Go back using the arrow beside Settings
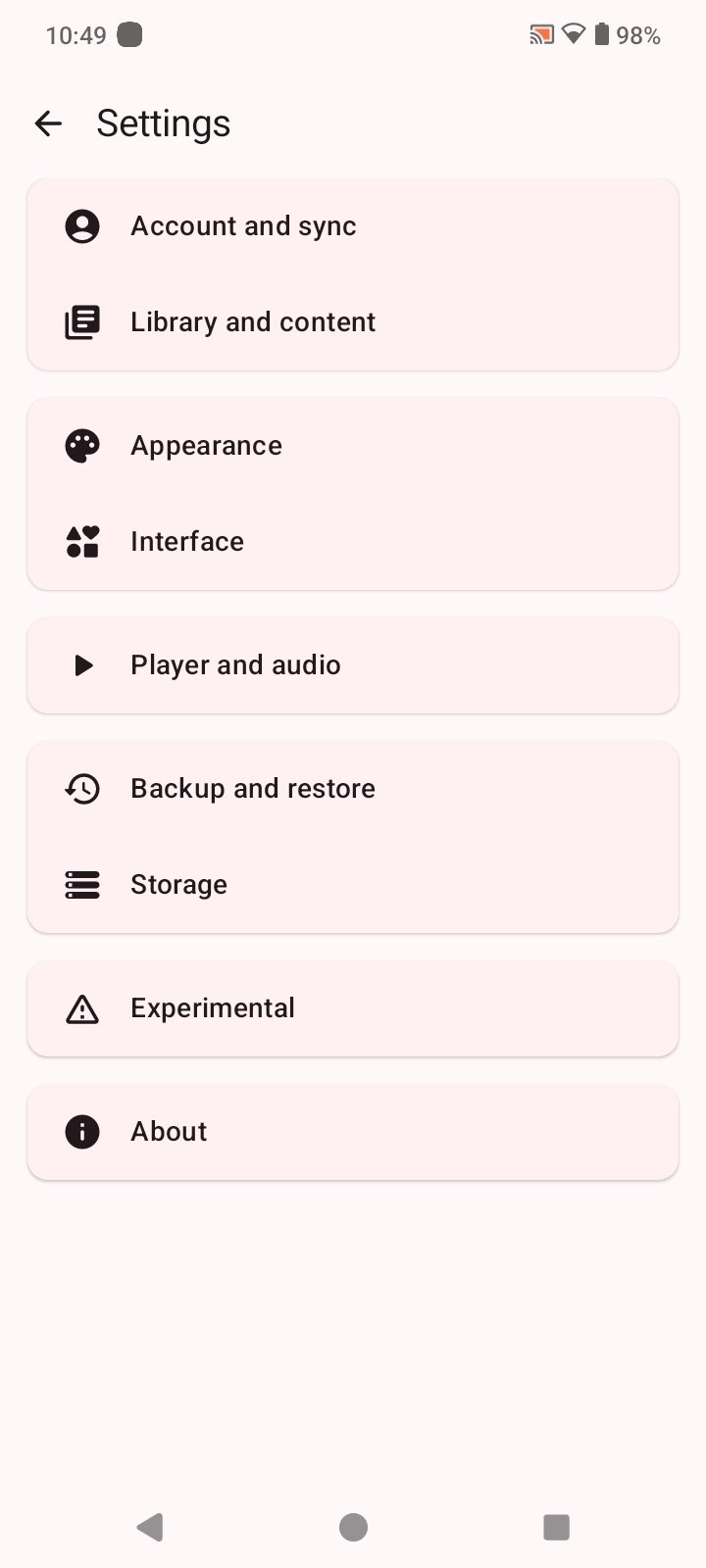 point(48,123)
